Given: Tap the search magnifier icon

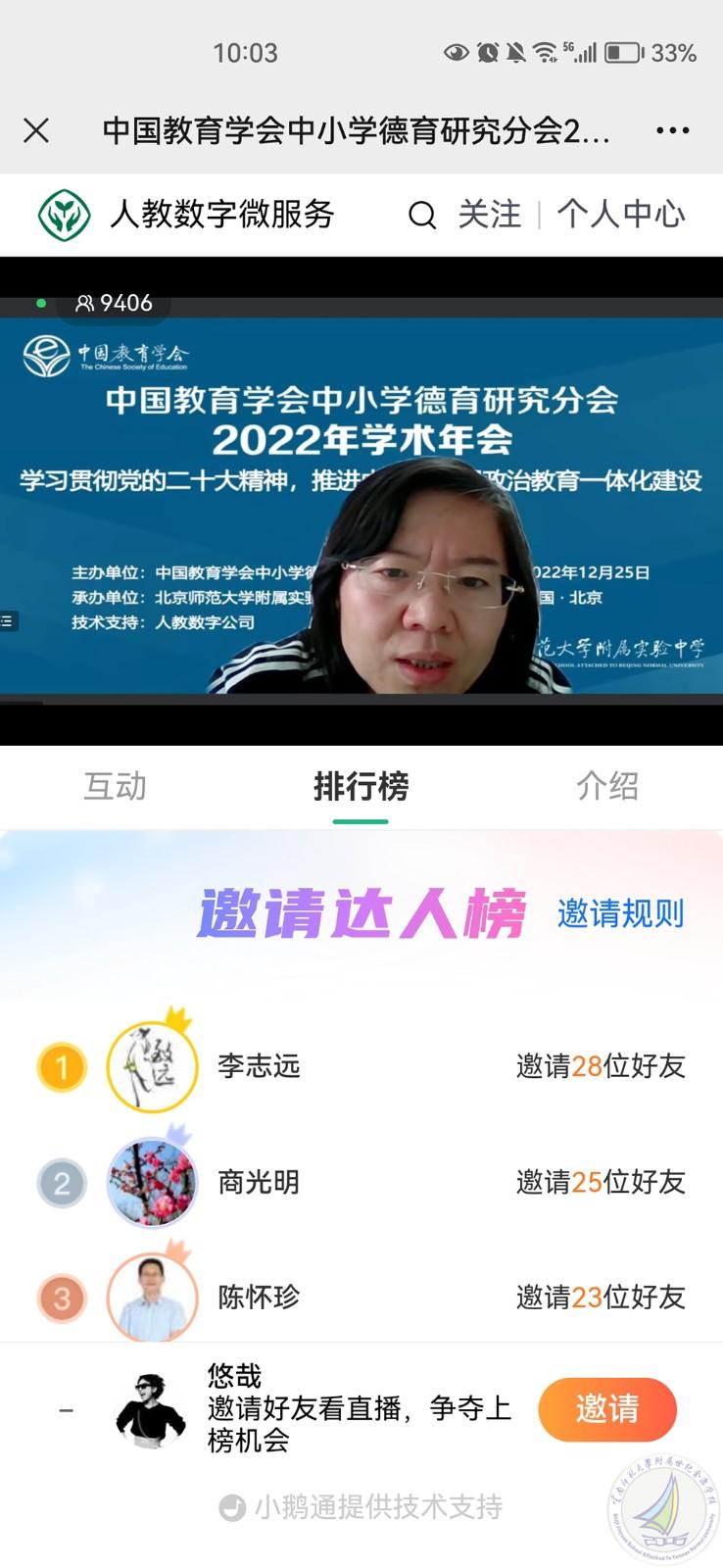Looking at the screenshot, I should point(422,215).
